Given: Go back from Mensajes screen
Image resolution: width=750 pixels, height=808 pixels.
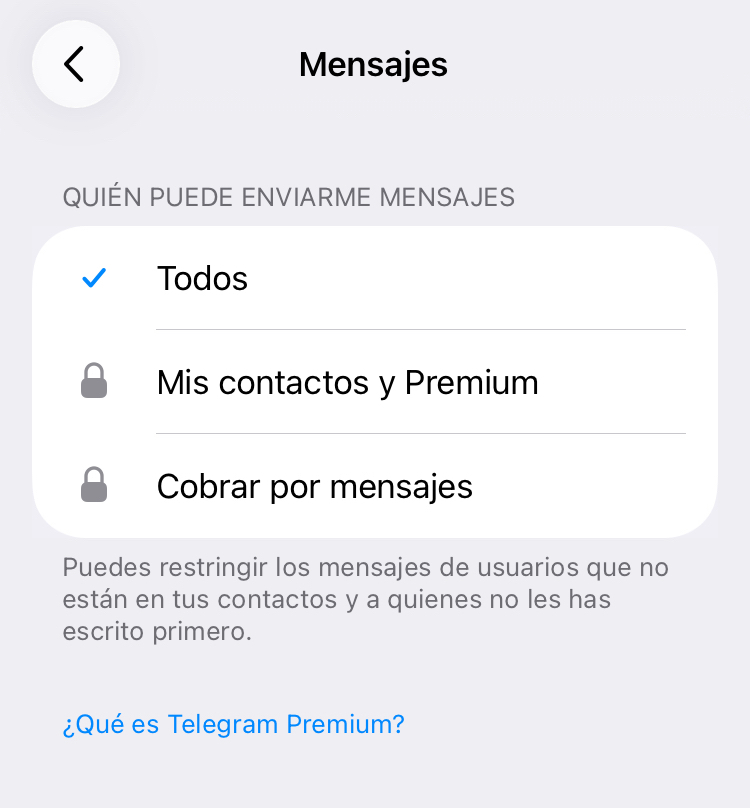Looking at the screenshot, I should pos(75,64).
